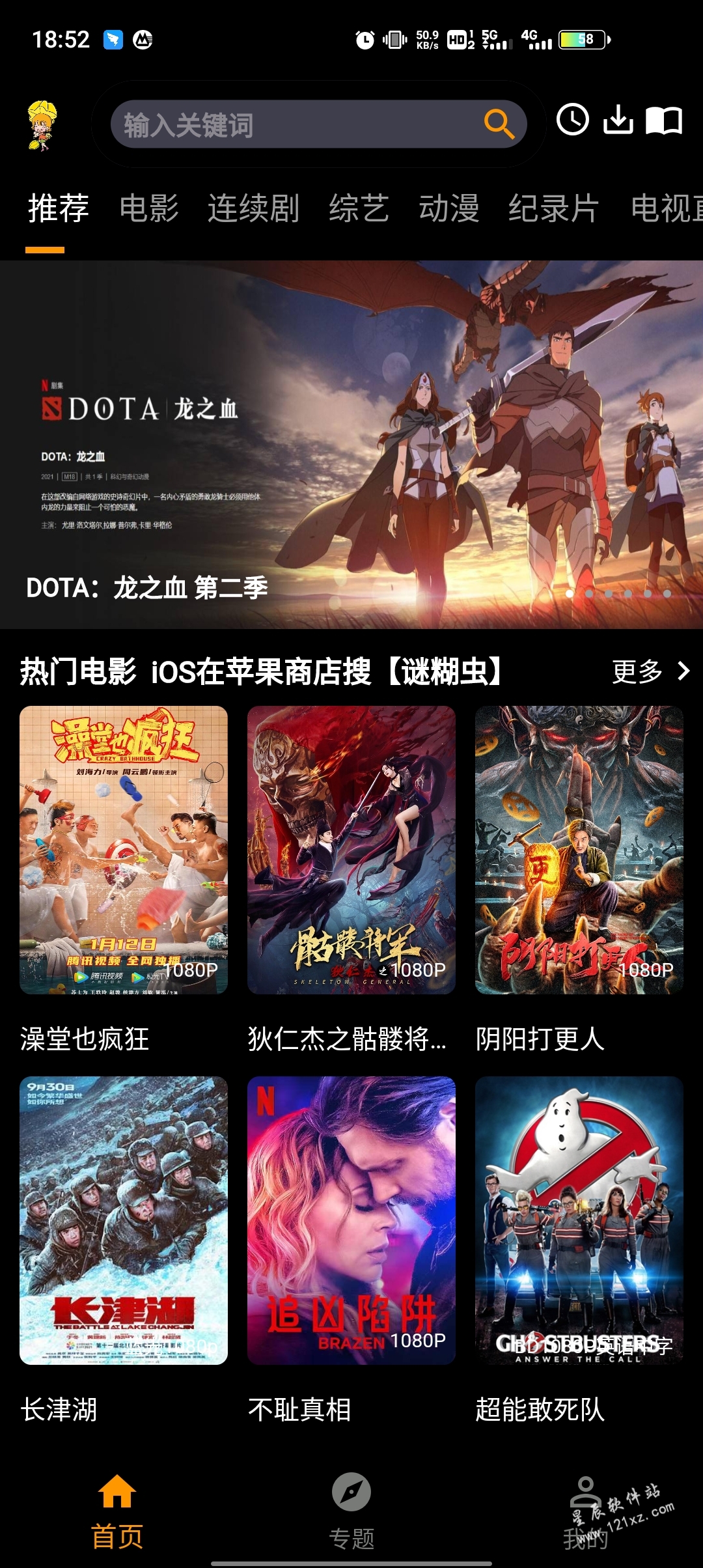Viewport: 703px width, 1568px height.
Task: Tap the 输入关键词 search field
Action: [x=293, y=124]
